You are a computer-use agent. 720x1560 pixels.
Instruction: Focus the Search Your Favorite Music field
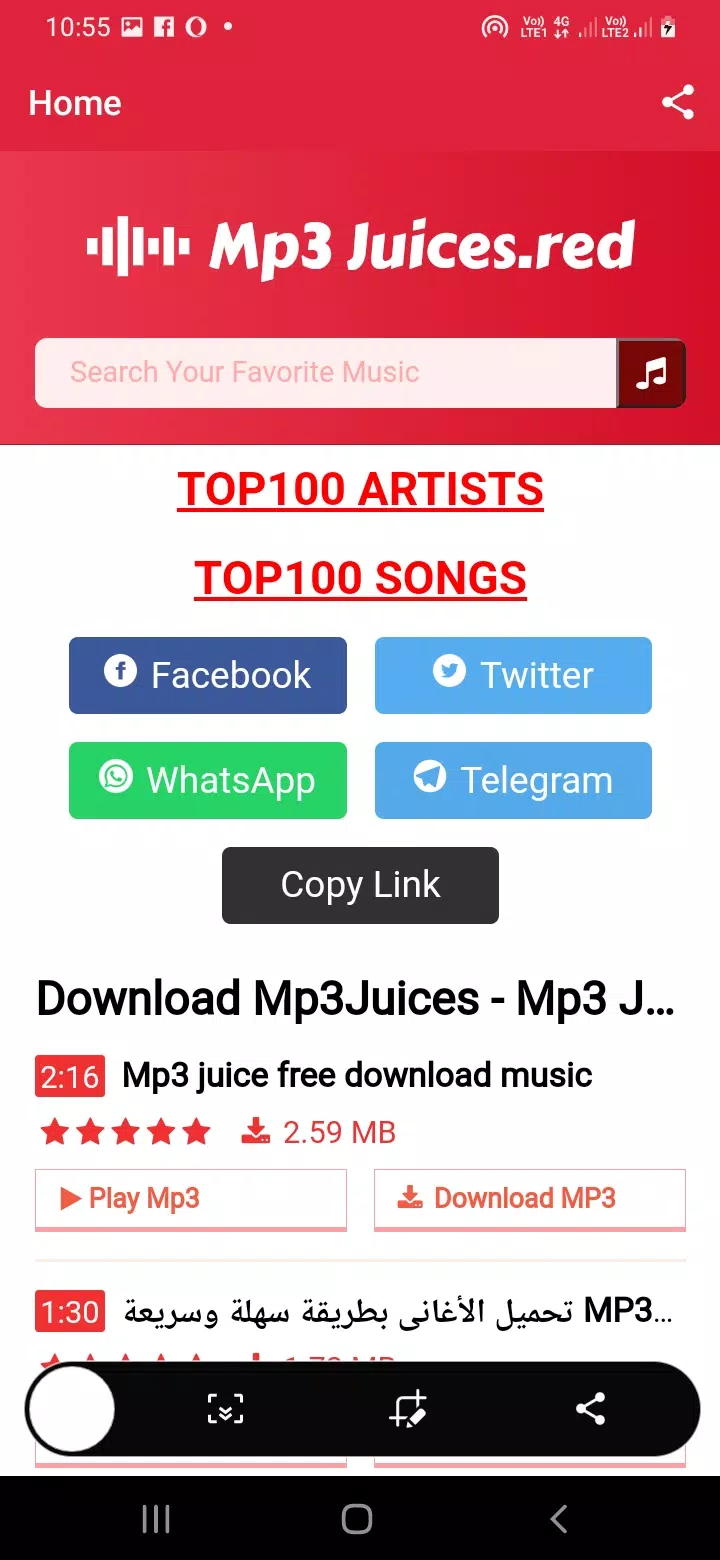tap(325, 373)
